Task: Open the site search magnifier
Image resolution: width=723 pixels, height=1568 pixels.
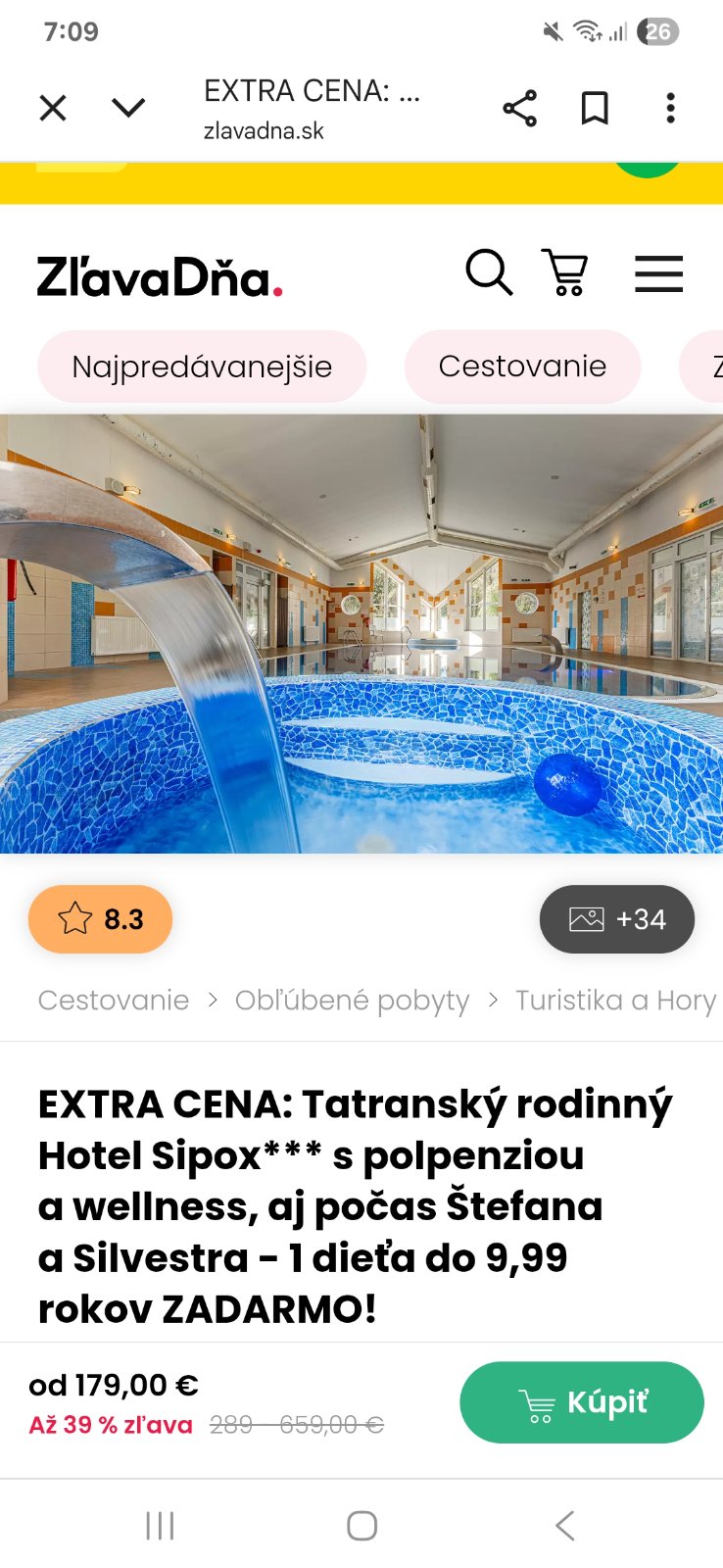Action: tap(488, 272)
